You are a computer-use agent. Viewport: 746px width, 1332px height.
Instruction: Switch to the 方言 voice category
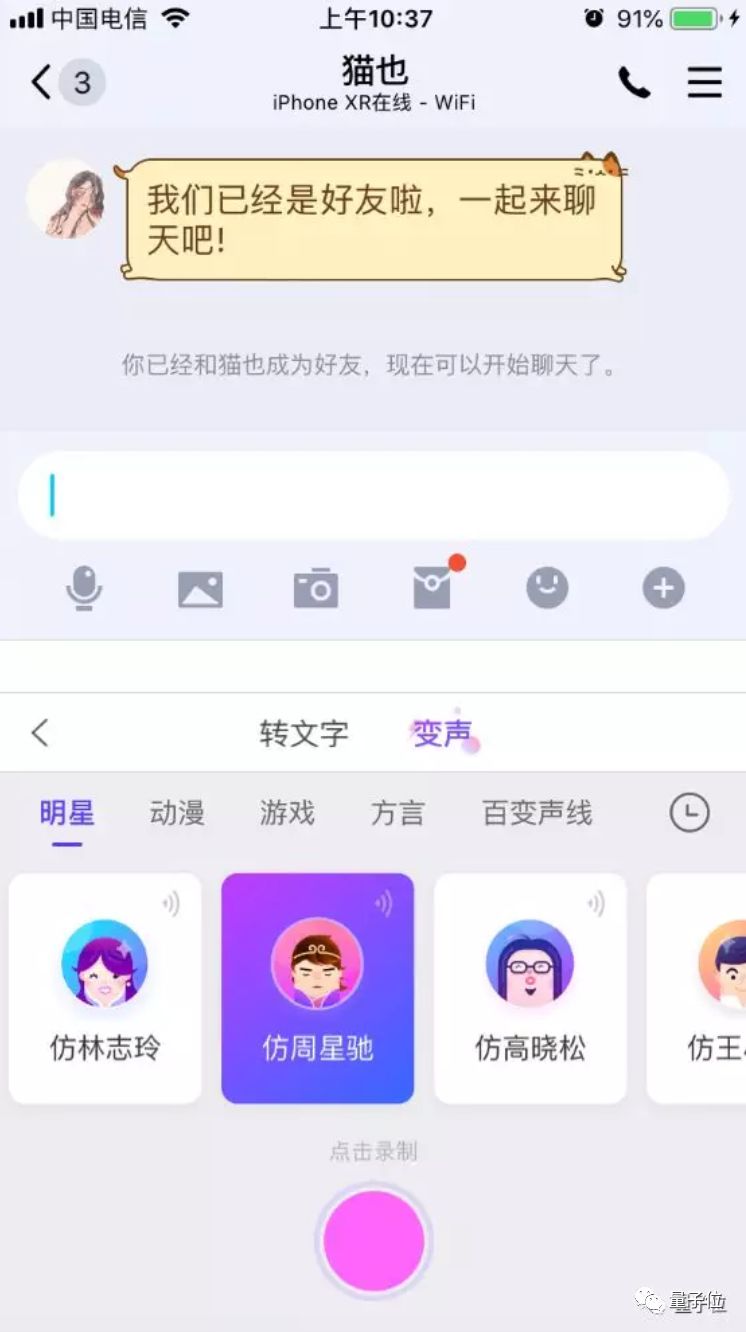pyautogui.click(x=398, y=813)
